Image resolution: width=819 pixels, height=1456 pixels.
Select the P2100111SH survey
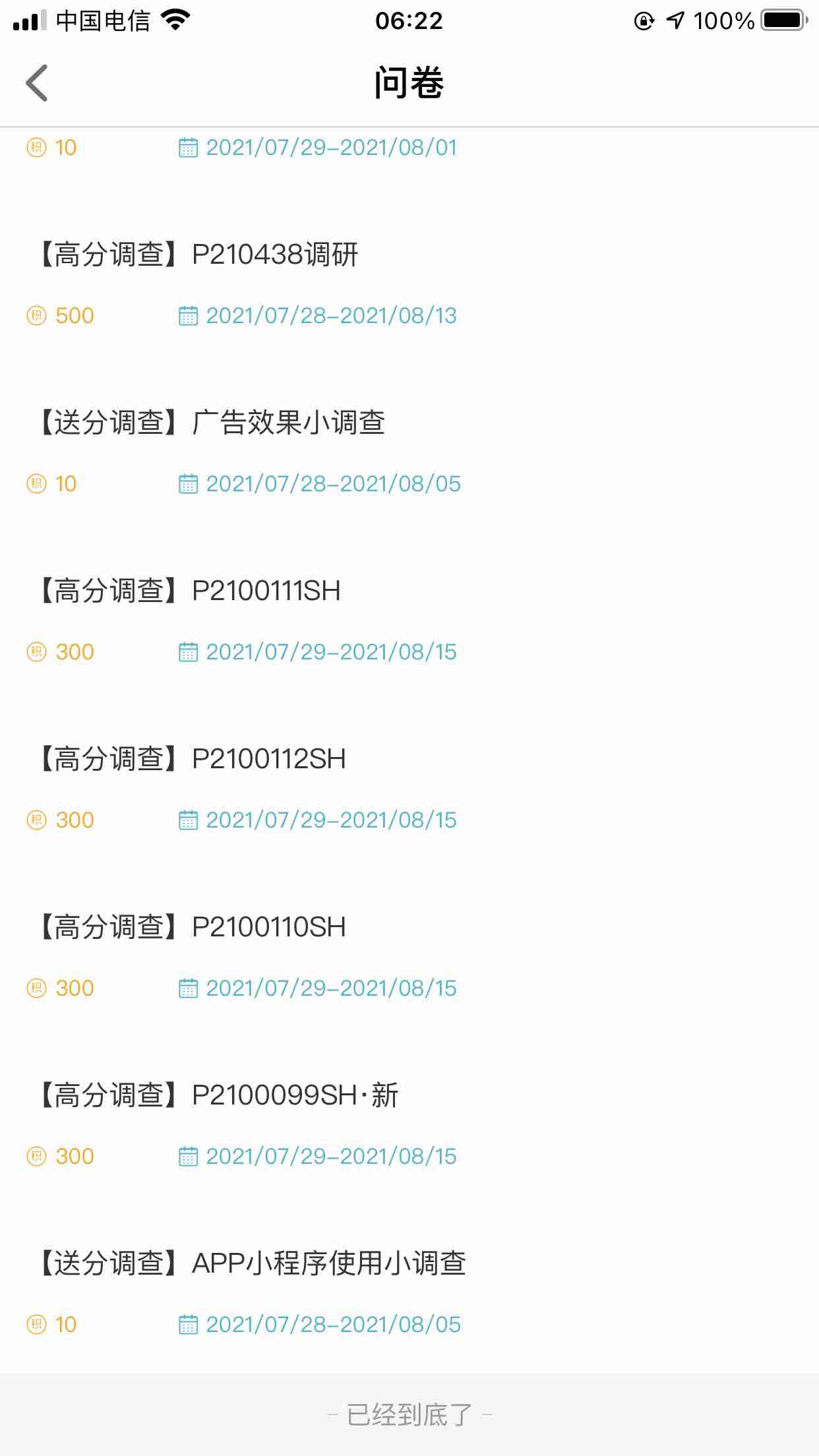point(191,591)
